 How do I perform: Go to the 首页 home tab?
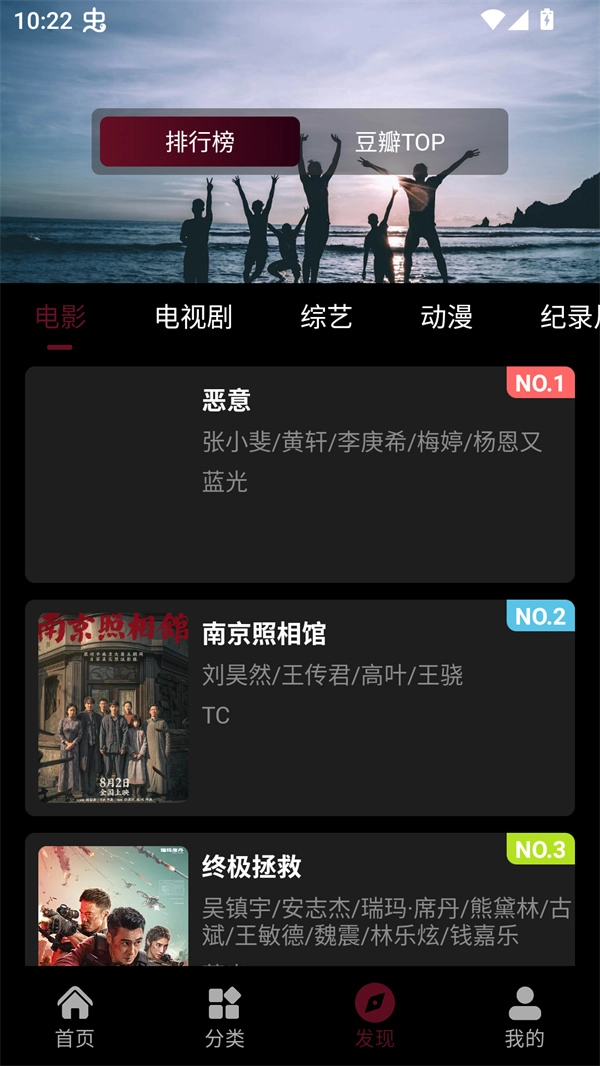click(75, 1017)
